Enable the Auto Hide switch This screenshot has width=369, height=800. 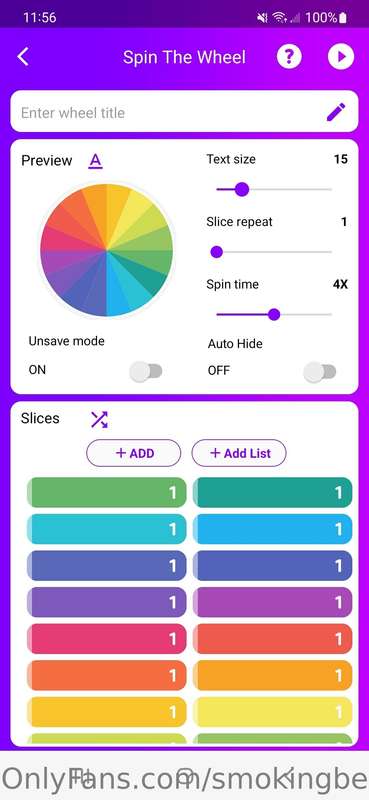(x=320, y=372)
